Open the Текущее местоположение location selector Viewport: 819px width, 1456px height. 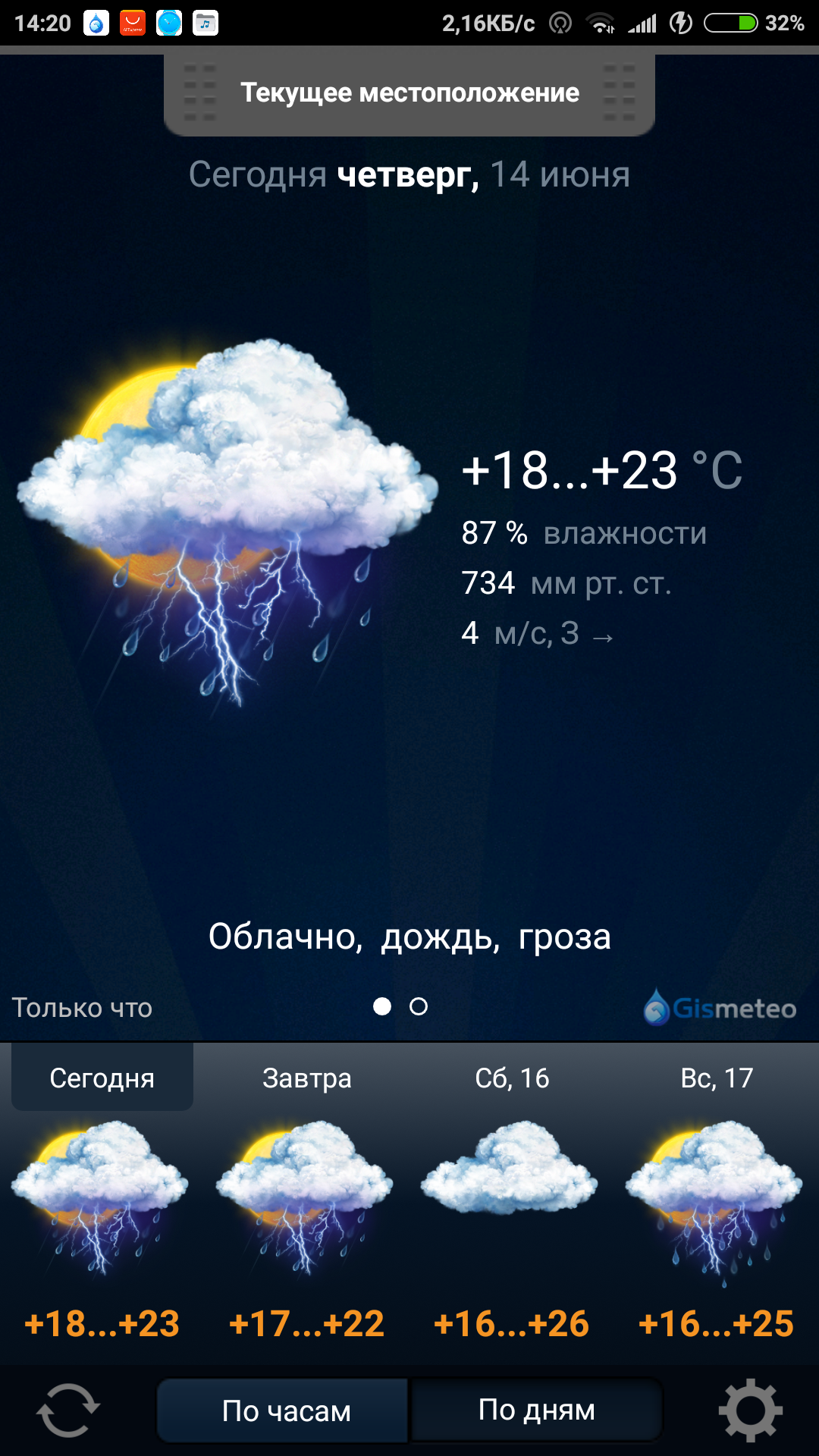tap(409, 93)
